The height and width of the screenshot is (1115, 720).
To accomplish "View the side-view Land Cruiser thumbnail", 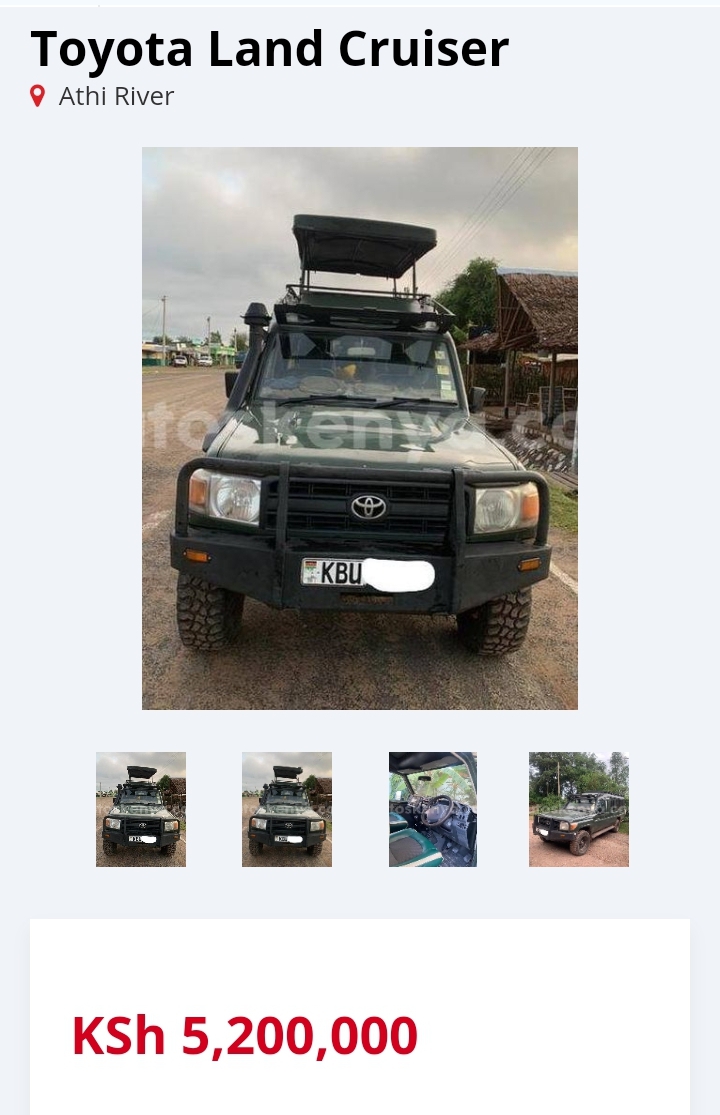I will tap(578, 809).
